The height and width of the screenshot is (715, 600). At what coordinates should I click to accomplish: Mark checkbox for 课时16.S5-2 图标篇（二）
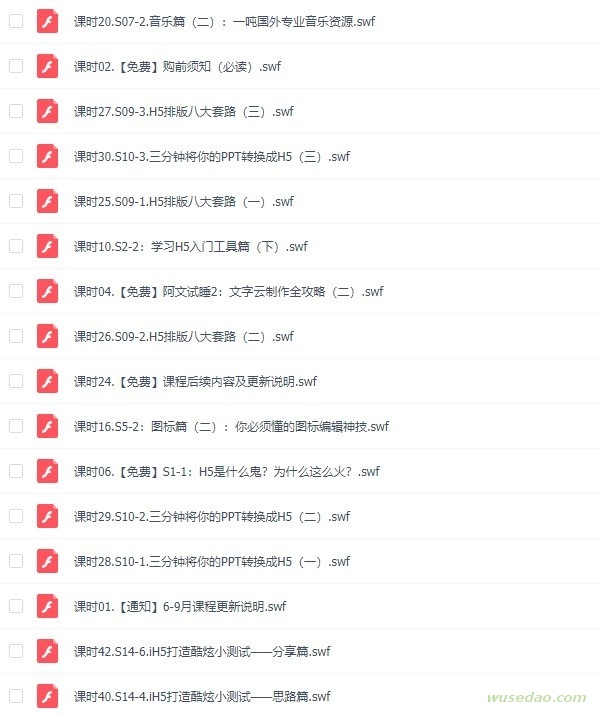click(x=16, y=426)
